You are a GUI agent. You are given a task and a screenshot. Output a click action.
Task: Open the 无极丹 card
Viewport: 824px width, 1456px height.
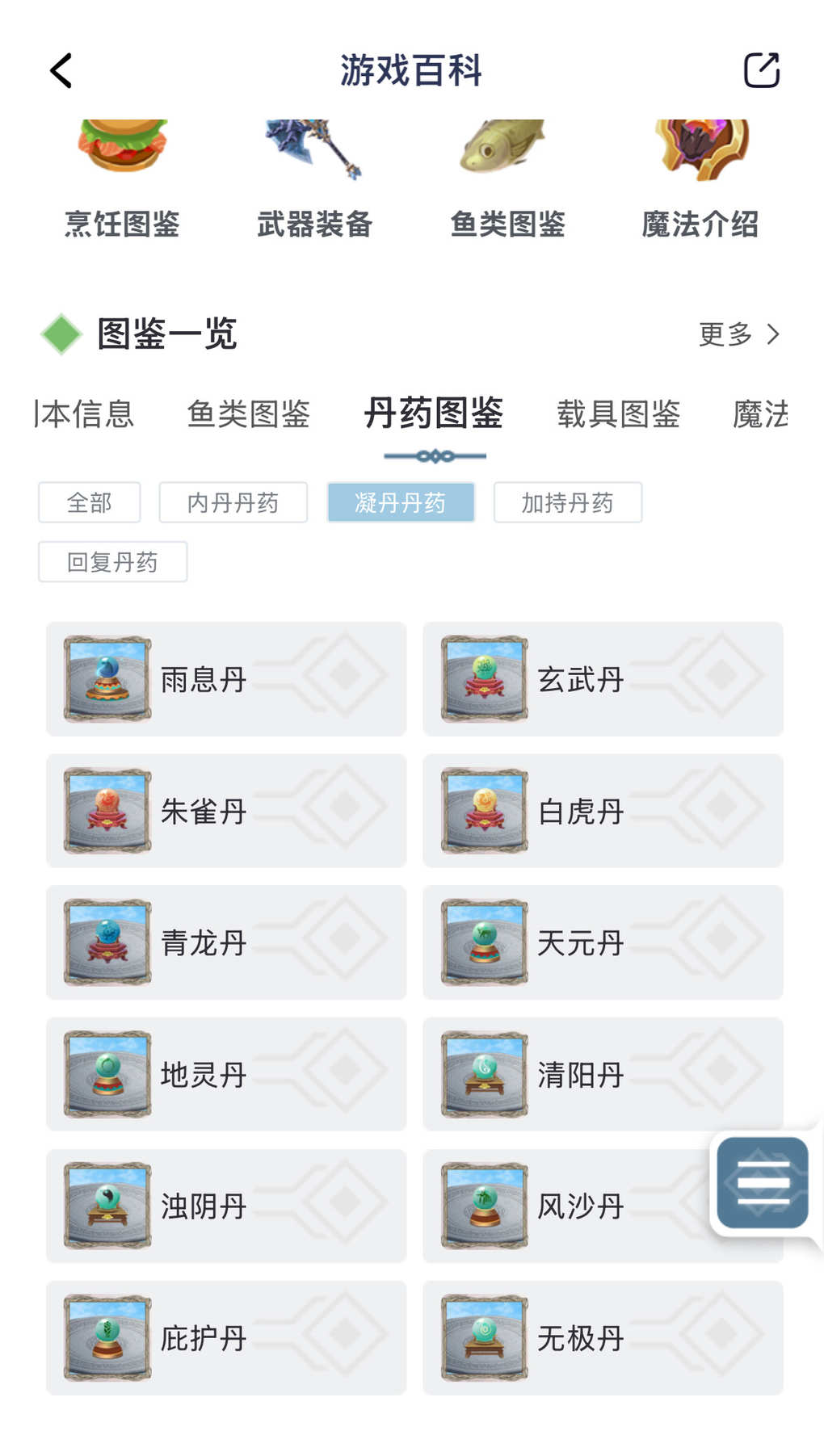(603, 1337)
